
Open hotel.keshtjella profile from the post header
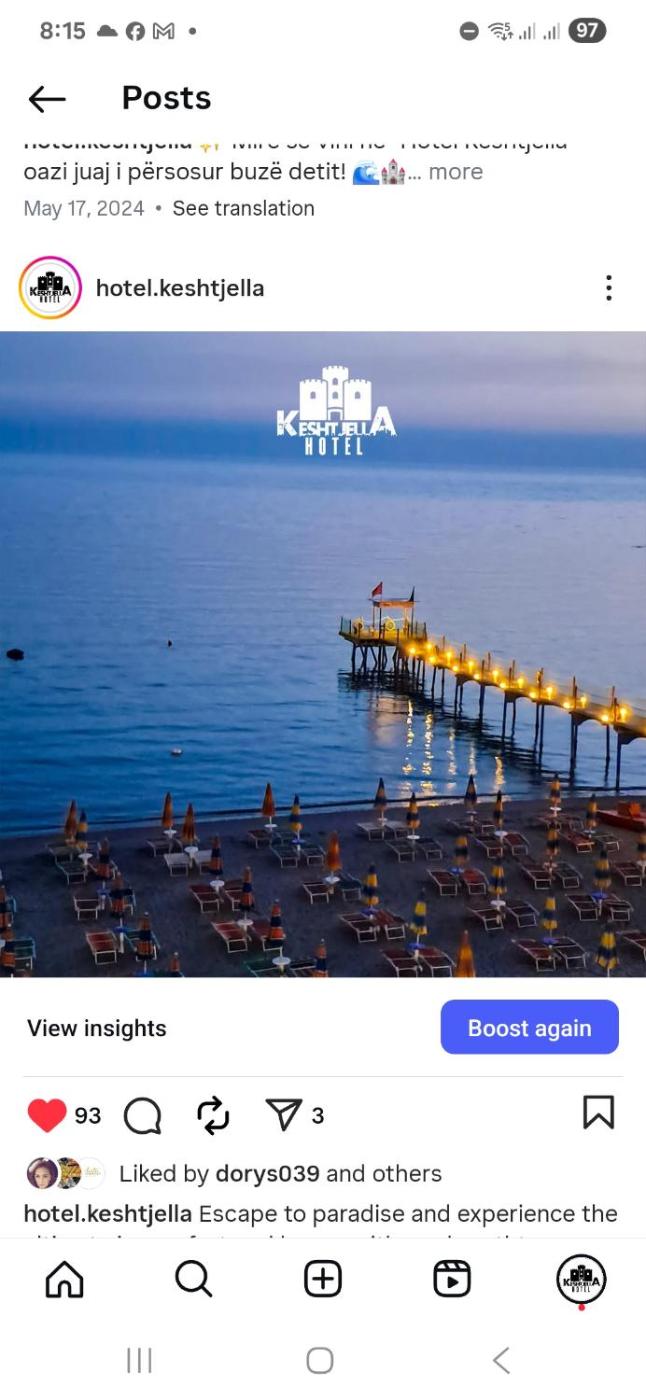point(179,288)
